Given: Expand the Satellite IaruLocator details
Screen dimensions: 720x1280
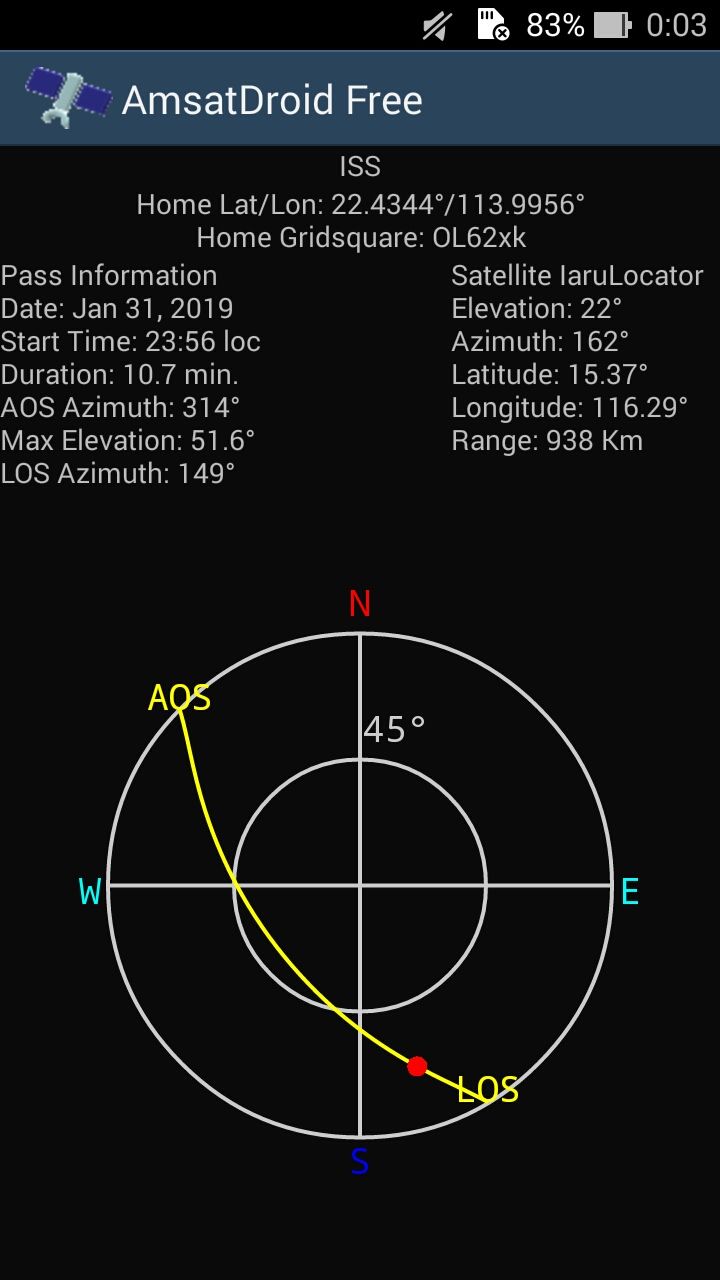Looking at the screenshot, I should pos(578,275).
